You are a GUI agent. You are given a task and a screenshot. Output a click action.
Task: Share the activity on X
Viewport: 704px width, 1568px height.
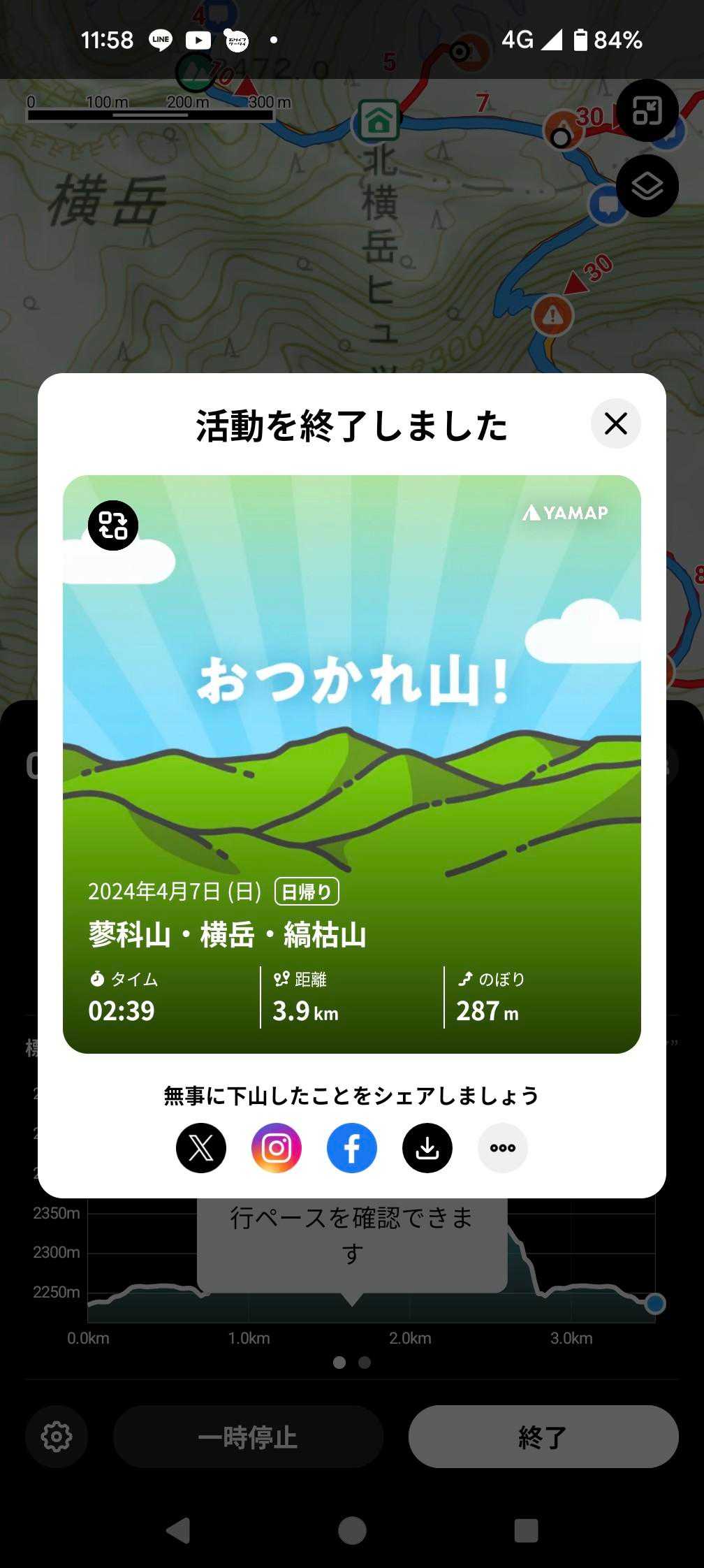click(201, 1148)
